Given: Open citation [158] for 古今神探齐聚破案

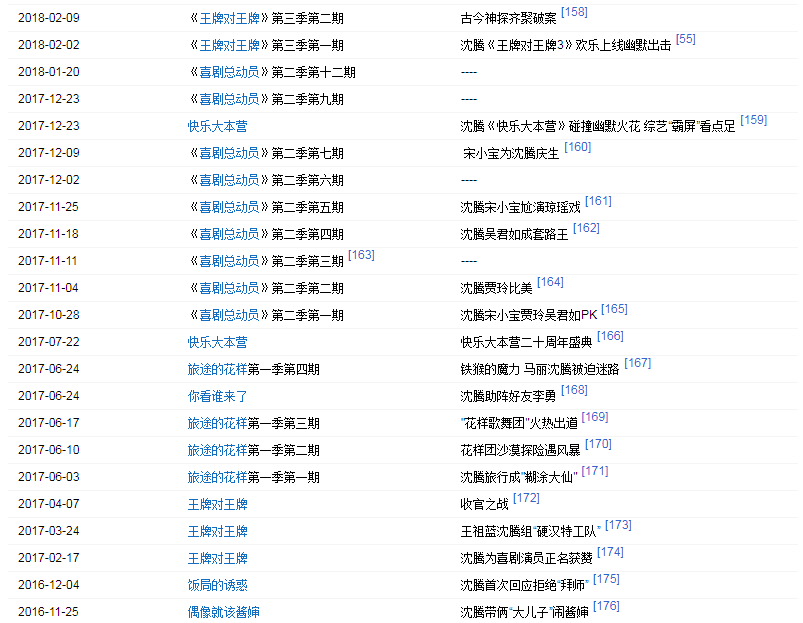Looking at the screenshot, I should point(575,12).
